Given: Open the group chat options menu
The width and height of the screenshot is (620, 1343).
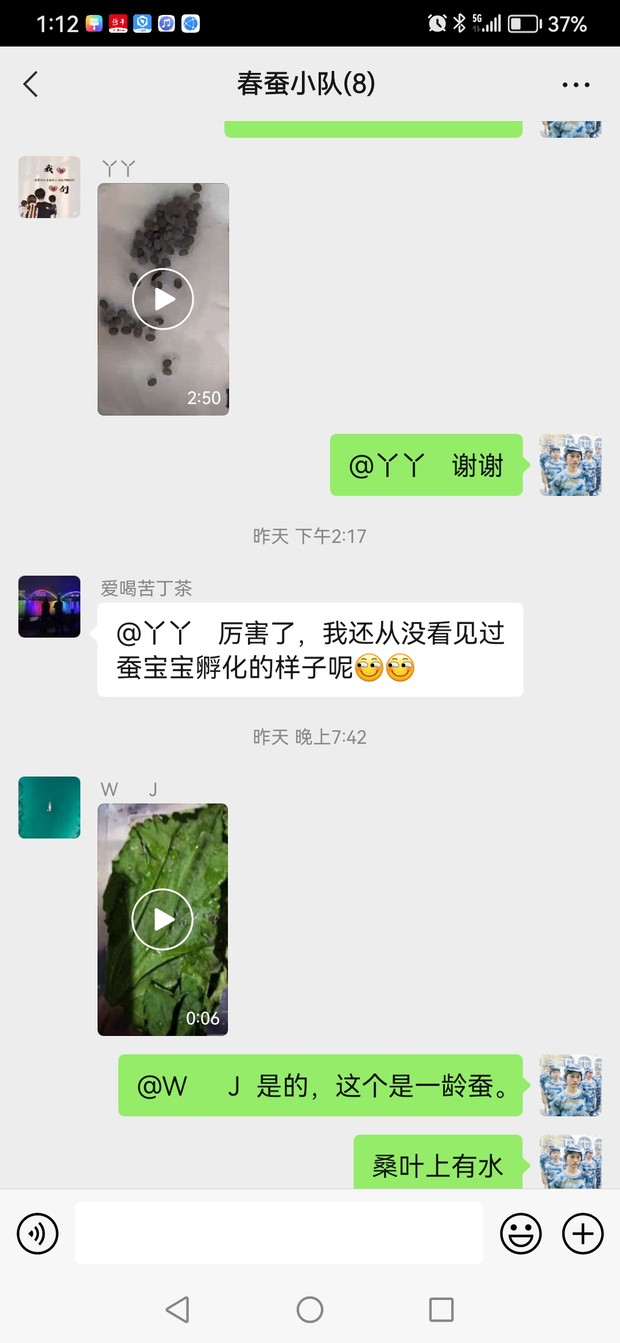Looking at the screenshot, I should pos(576,85).
